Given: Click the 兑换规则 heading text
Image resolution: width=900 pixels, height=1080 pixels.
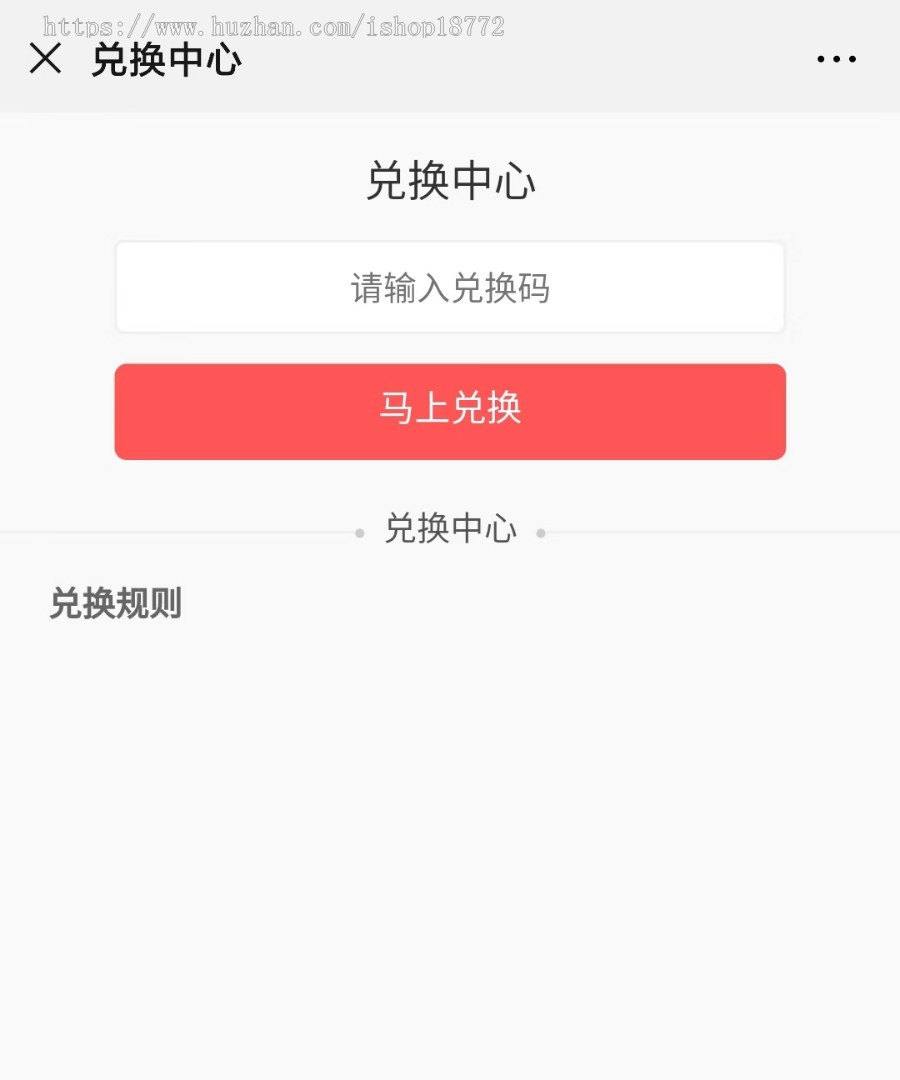Looking at the screenshot, I should point(115,604).
